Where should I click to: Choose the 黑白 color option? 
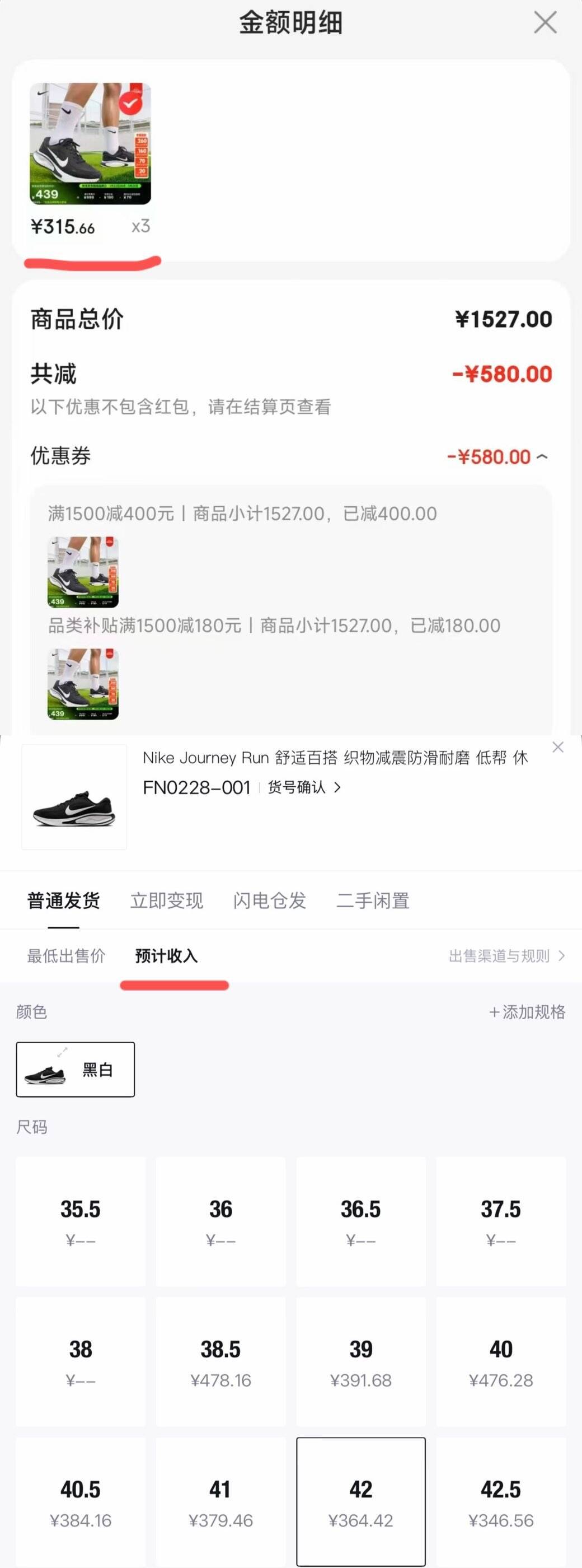coord(76,1070)
